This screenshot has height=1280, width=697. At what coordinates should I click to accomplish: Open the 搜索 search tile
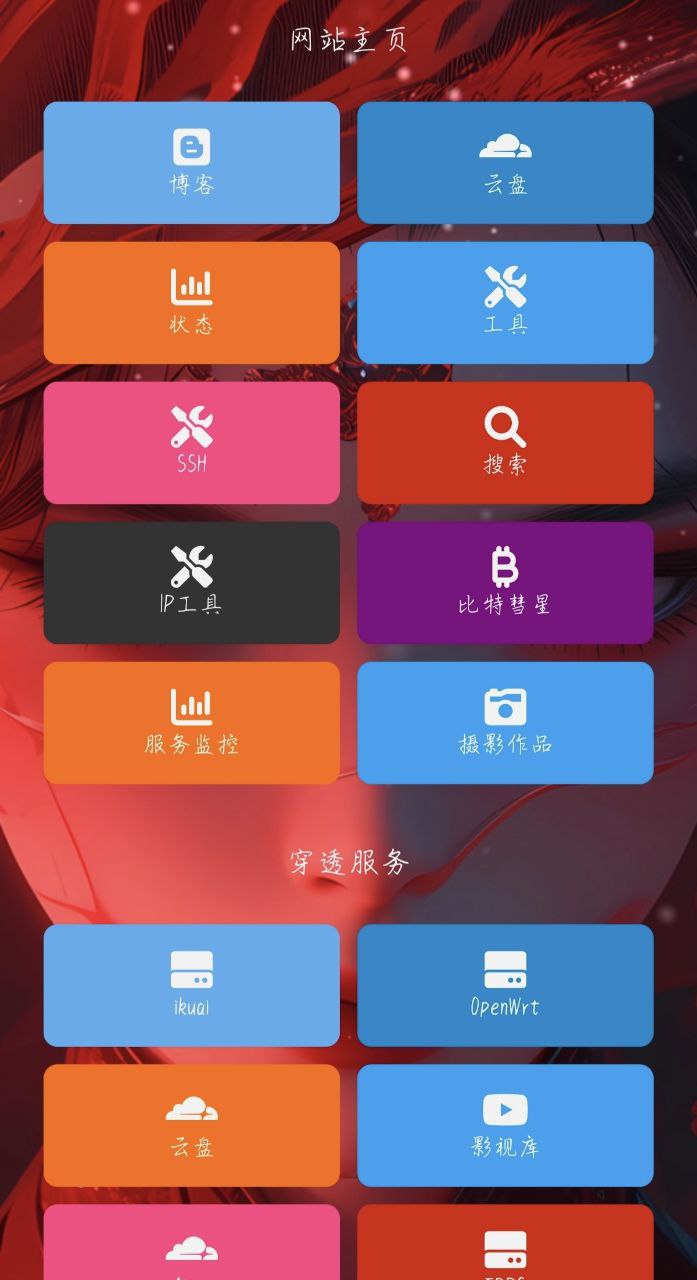point(505,443)
